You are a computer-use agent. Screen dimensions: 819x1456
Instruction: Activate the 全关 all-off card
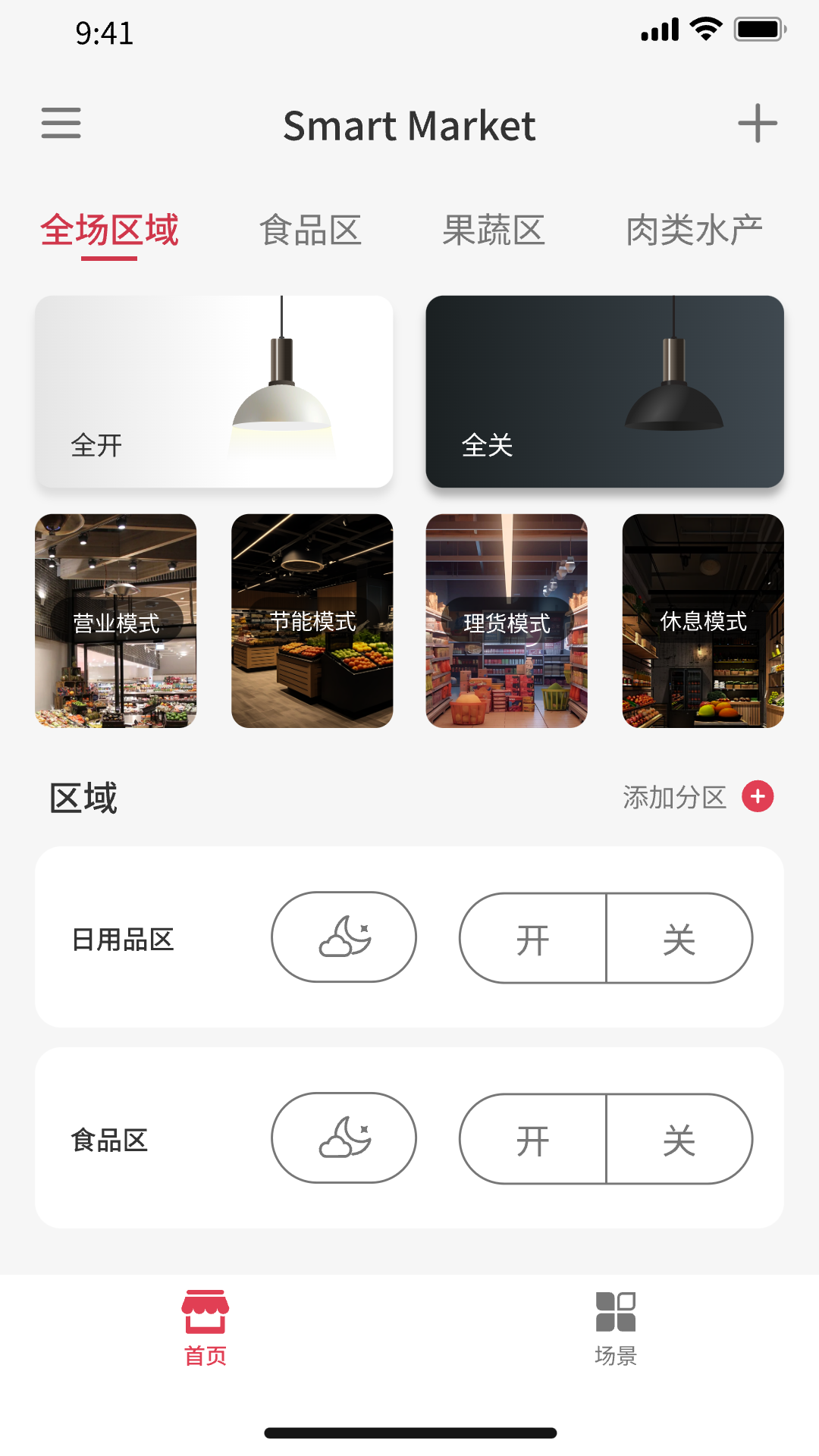pyautogui.click(x=604, y=390)
